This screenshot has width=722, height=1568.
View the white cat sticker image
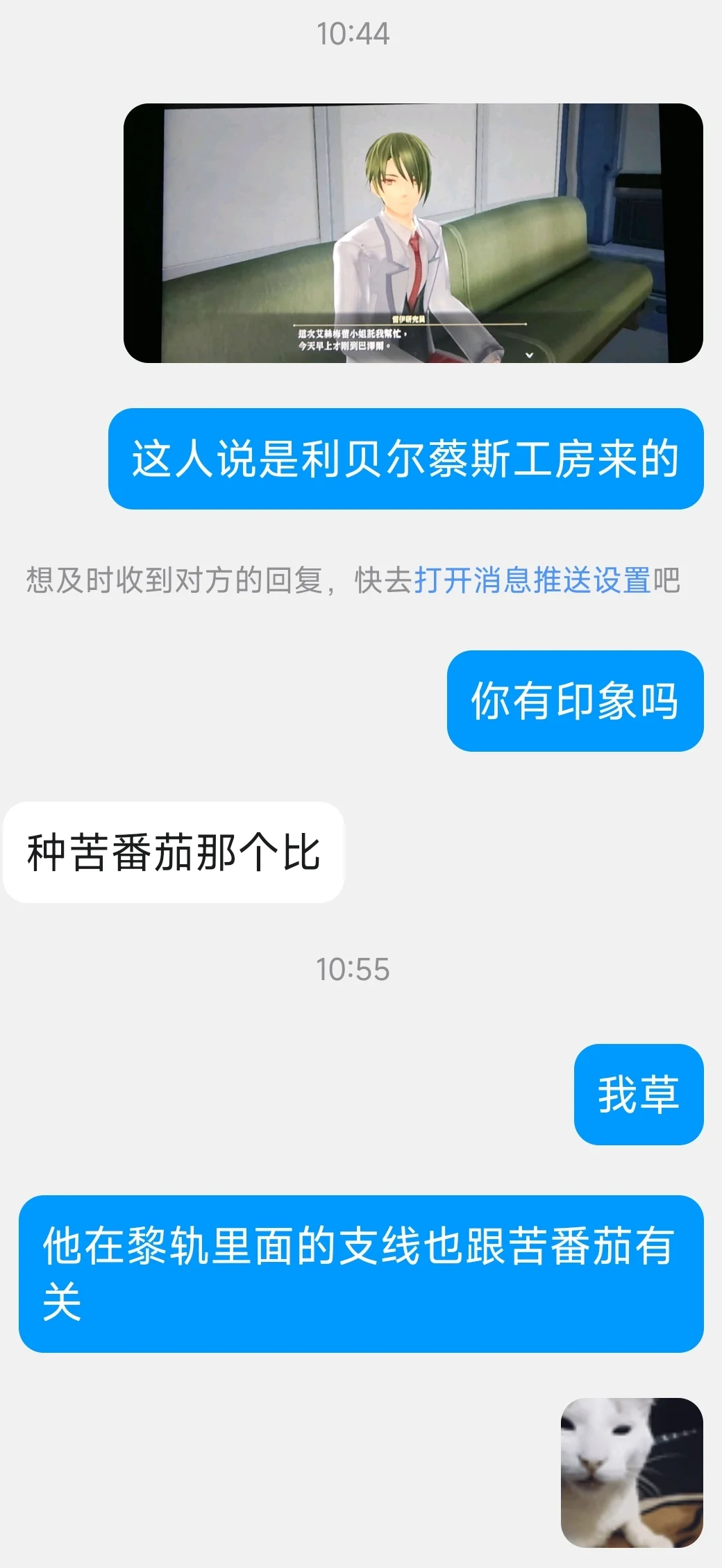(632, 1472)
